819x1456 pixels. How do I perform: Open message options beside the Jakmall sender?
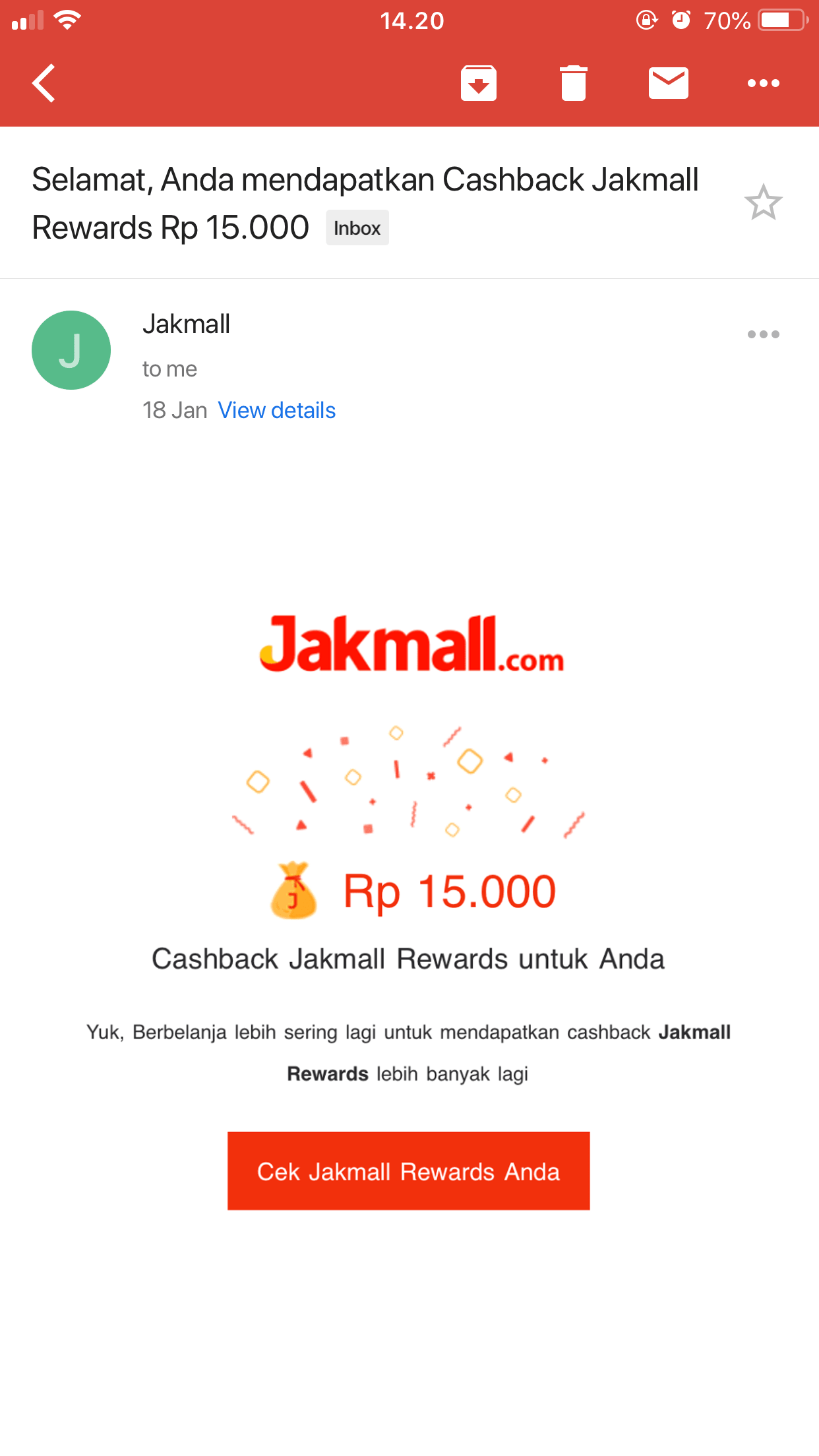tap(763, 335)
